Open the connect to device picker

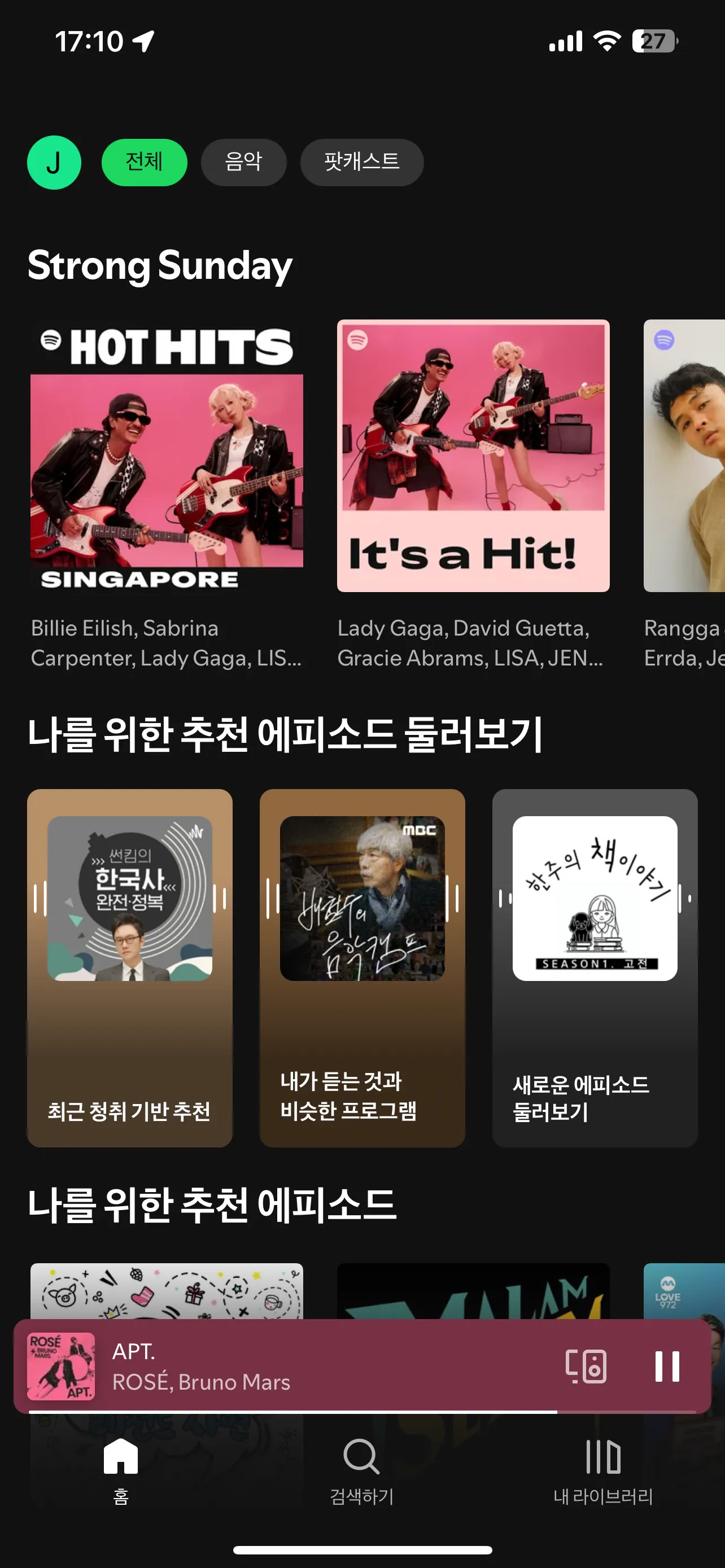click(x=586, y=1366)
